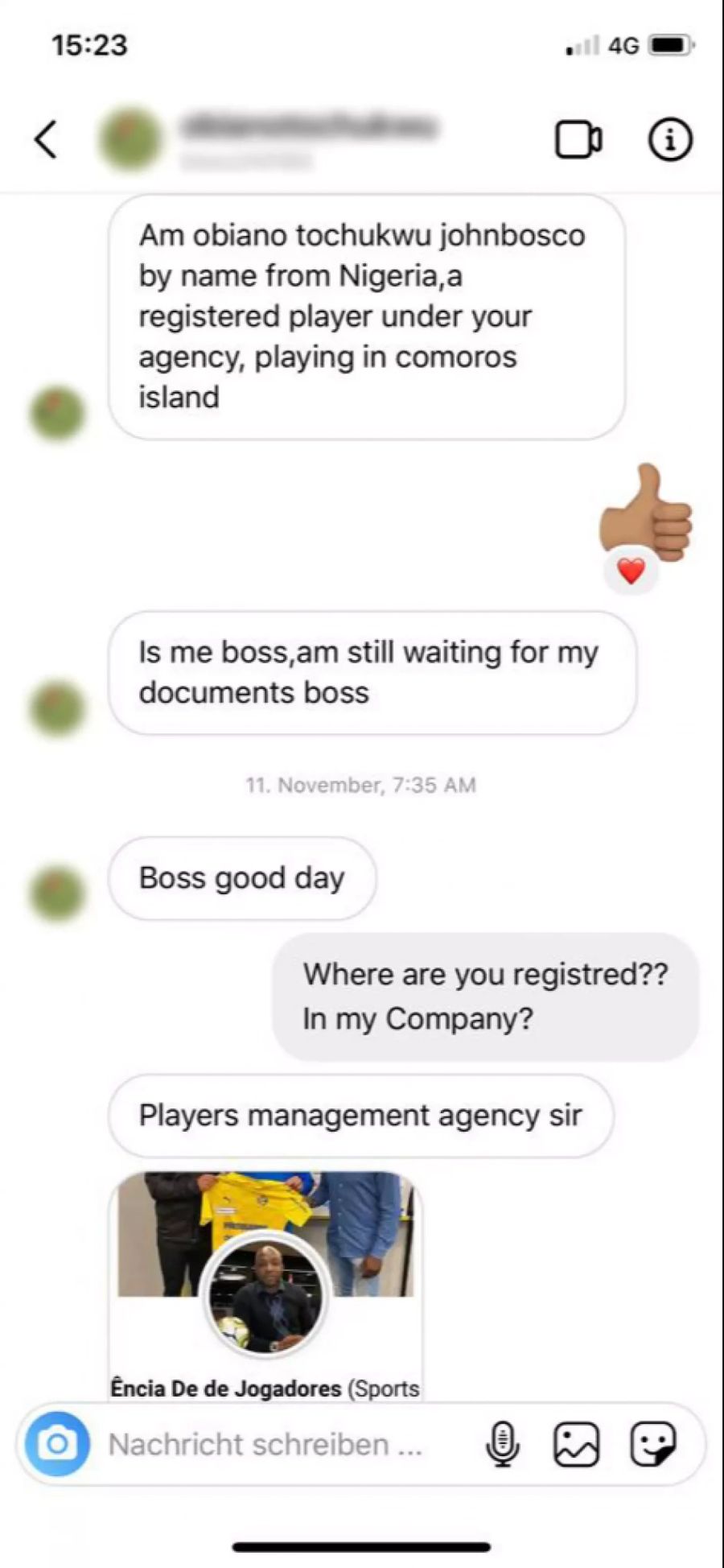Record a voice message with microphone
Viewport: 724px width, 1568px height.
tap(502, 1444)
